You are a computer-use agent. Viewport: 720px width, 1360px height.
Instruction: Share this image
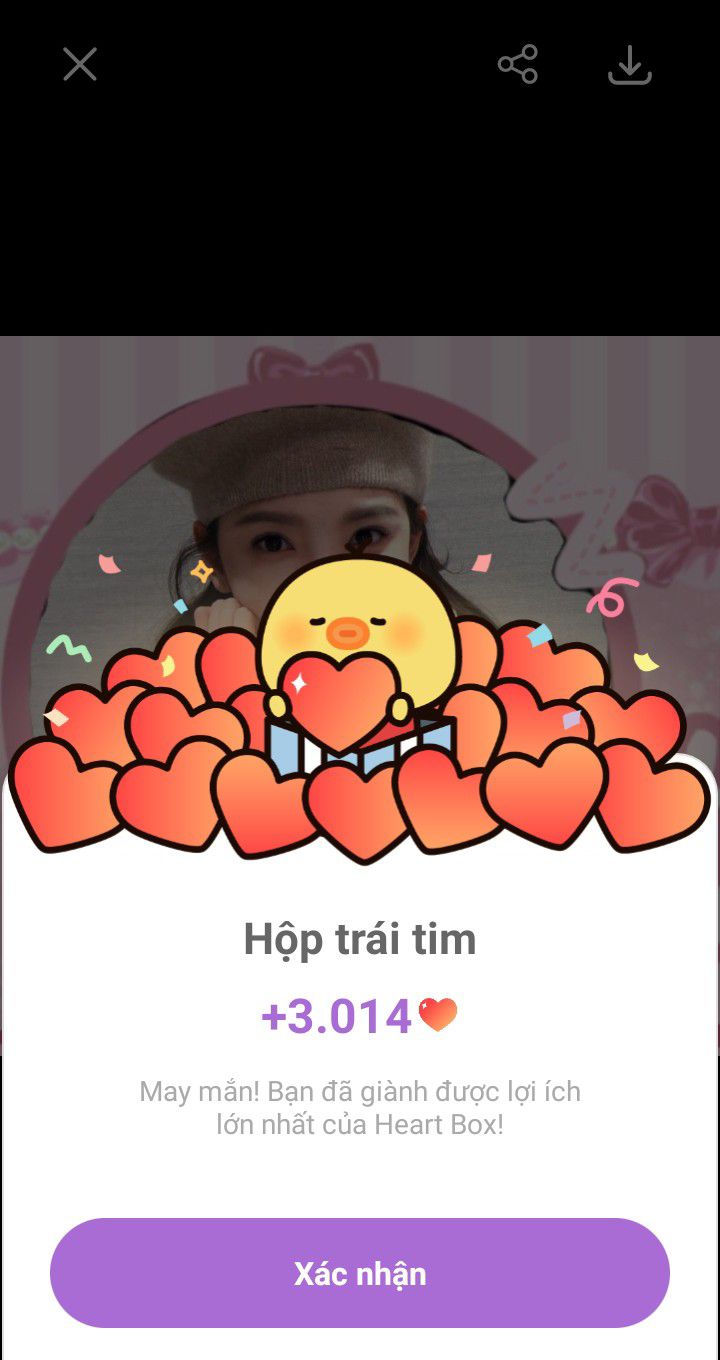[518, 65]
